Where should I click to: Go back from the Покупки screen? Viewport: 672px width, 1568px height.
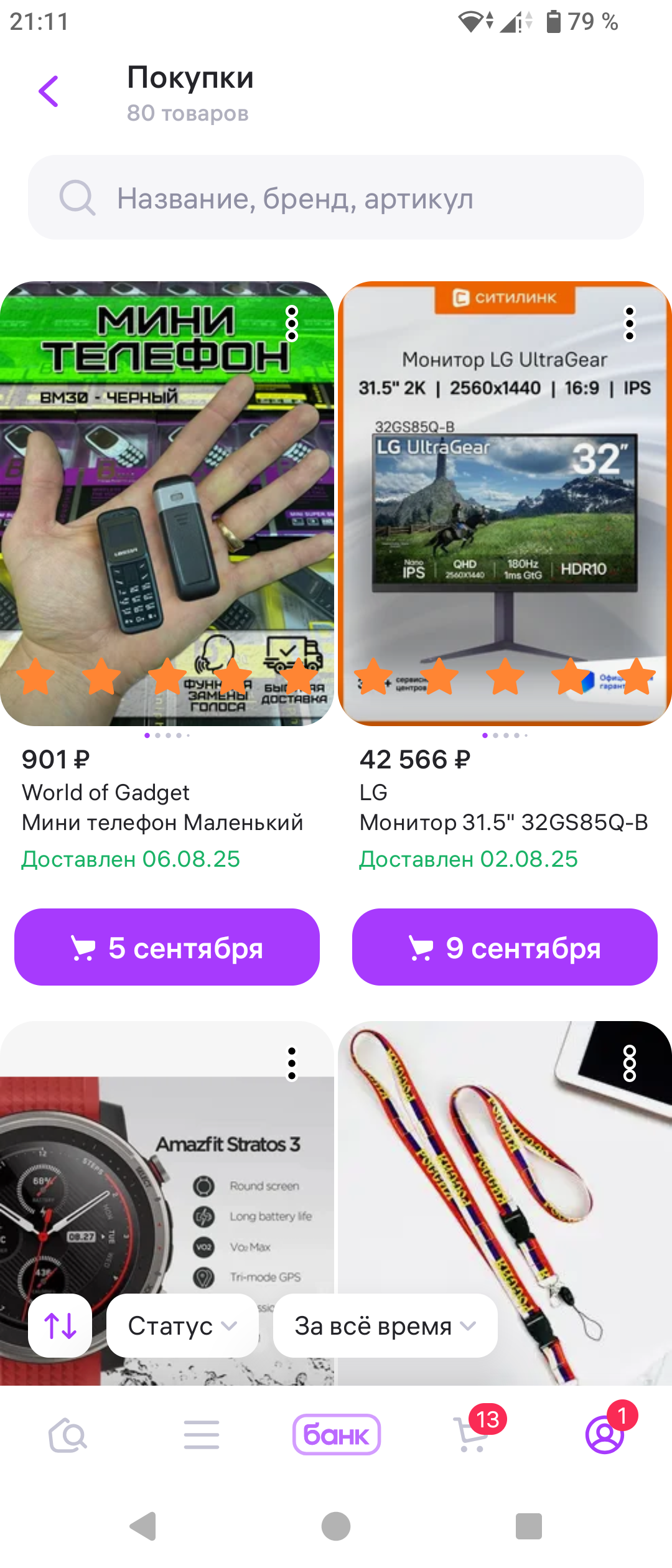[x=49, y=91]
